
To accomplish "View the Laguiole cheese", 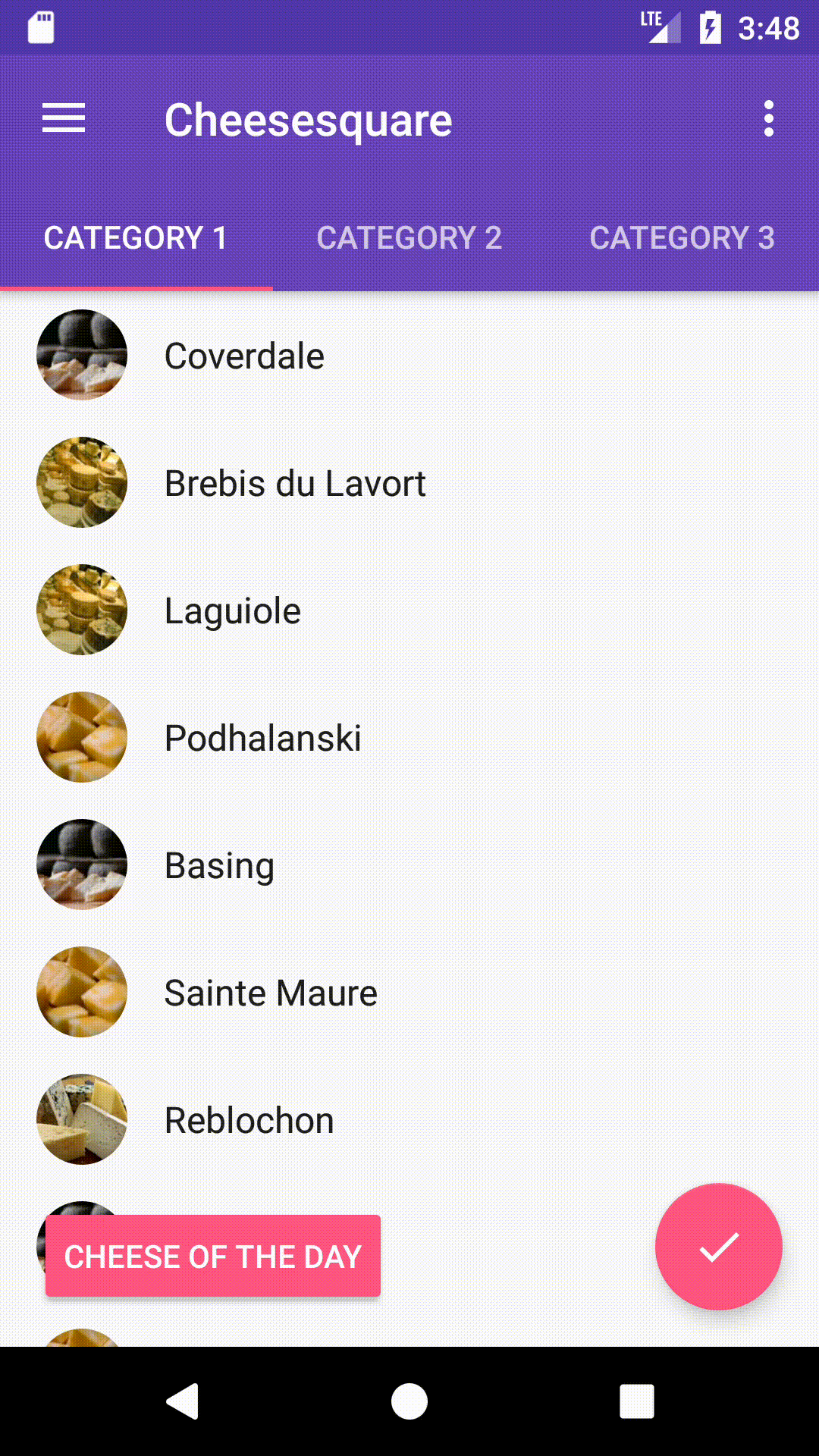I will coord(409,610).
